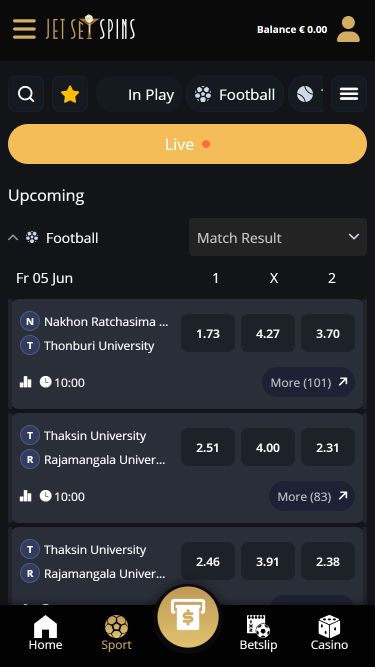Open the user account profile icon

348,29
